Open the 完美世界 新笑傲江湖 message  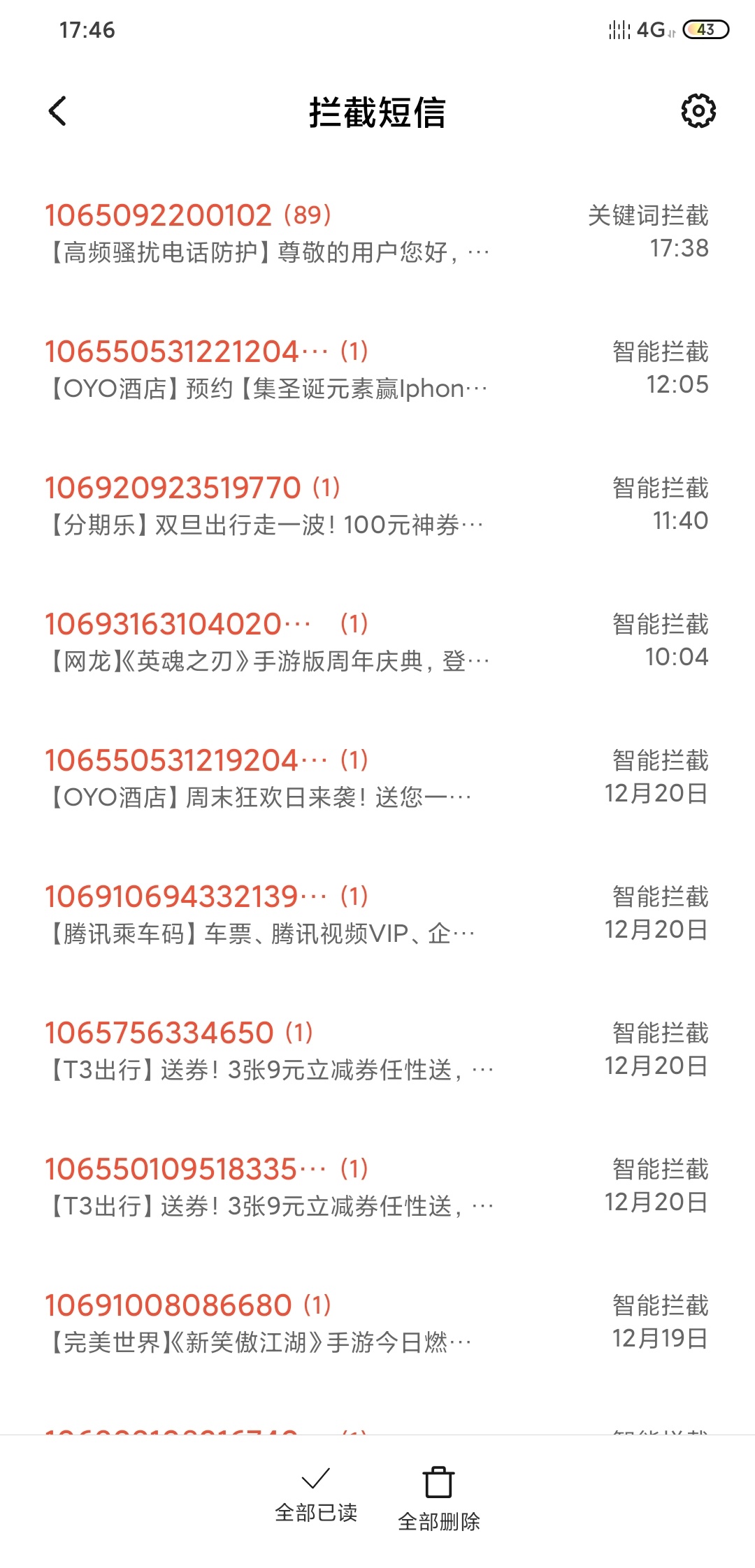pyautogui.click(x=377, y=1323)
